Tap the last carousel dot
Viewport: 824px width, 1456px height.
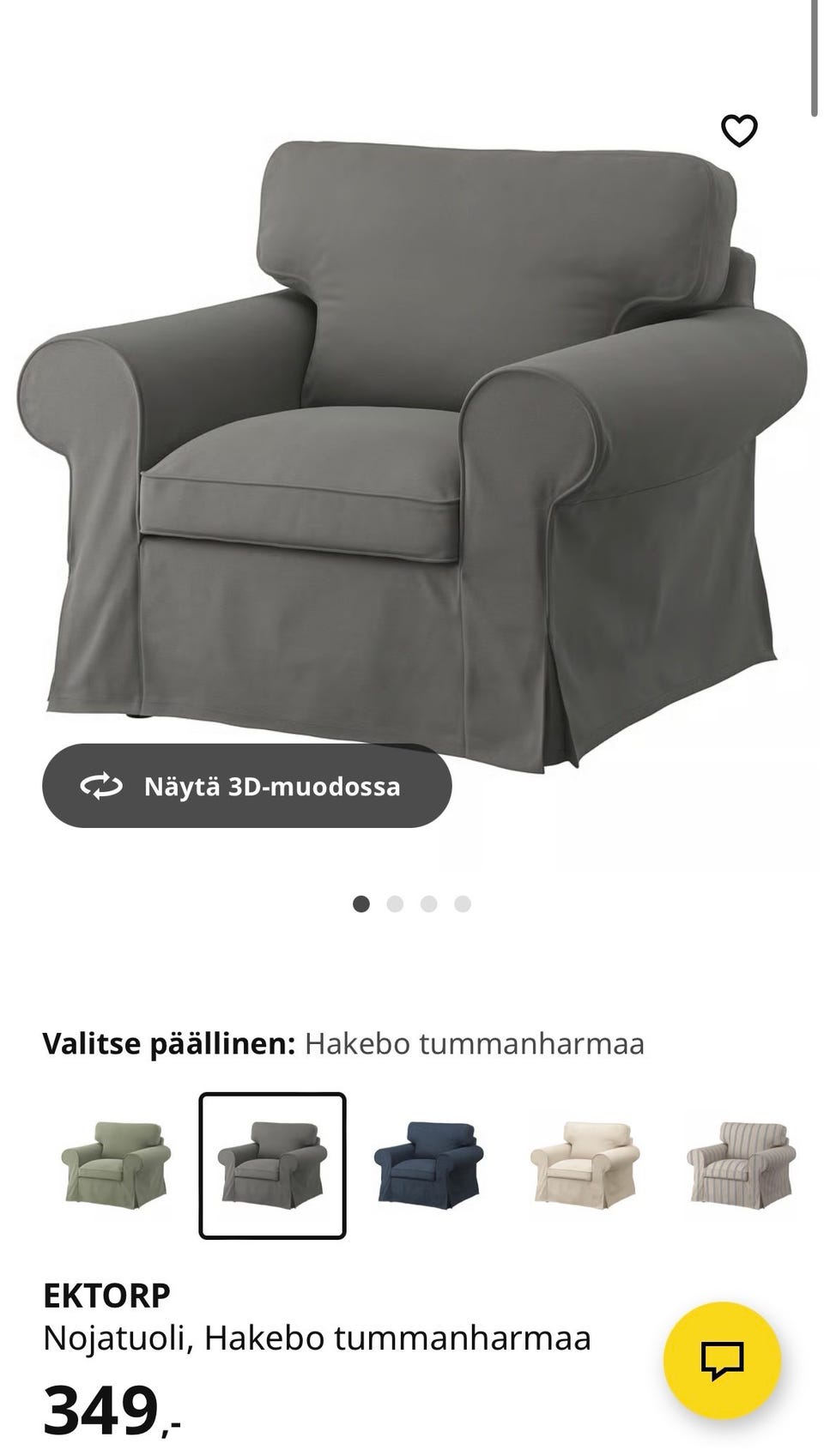(x=464, y=903)
